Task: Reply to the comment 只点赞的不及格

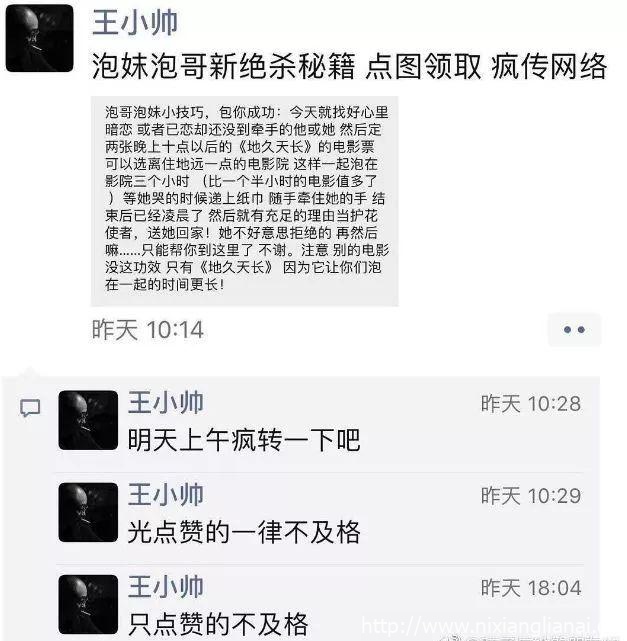Action: (x=218, y=622)
